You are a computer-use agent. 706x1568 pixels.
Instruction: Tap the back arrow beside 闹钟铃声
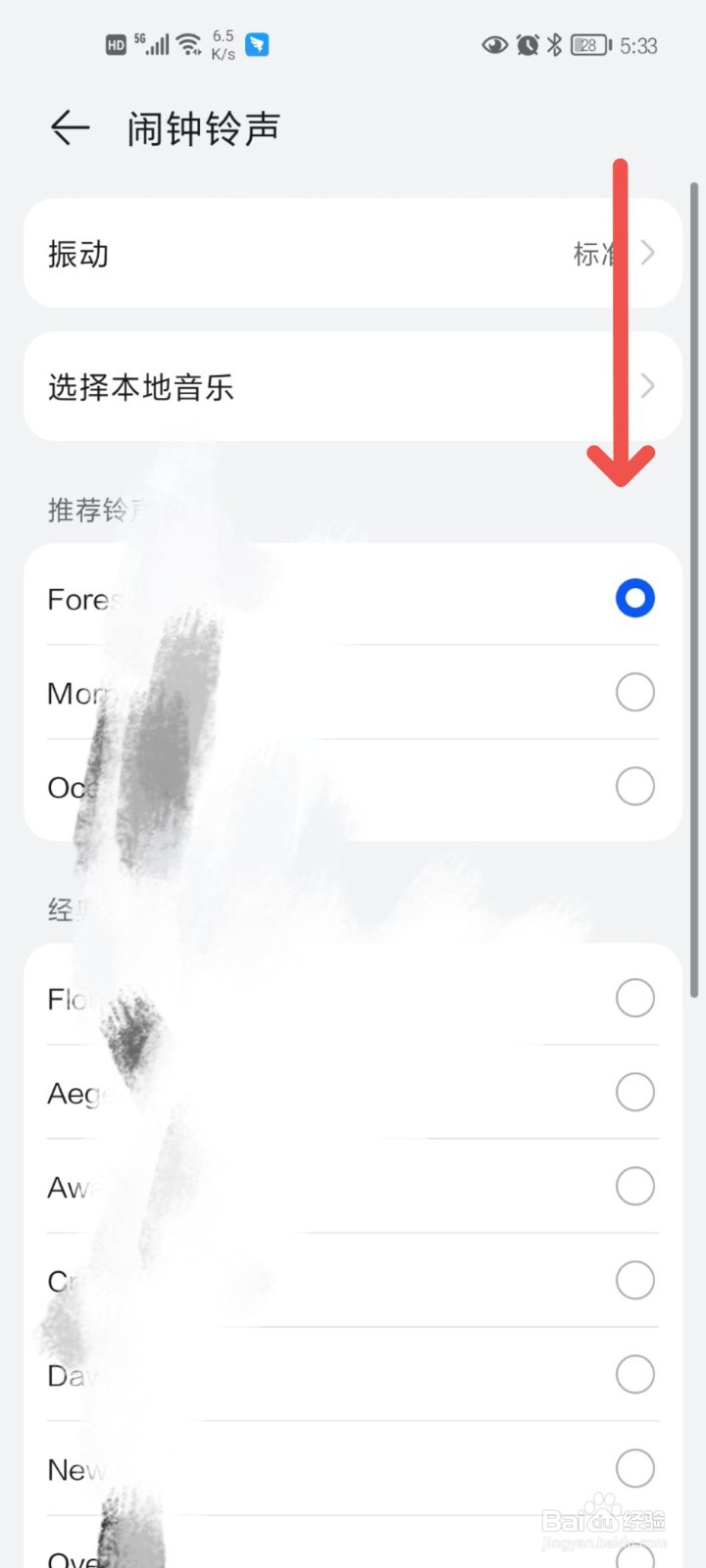coord(68,127)
